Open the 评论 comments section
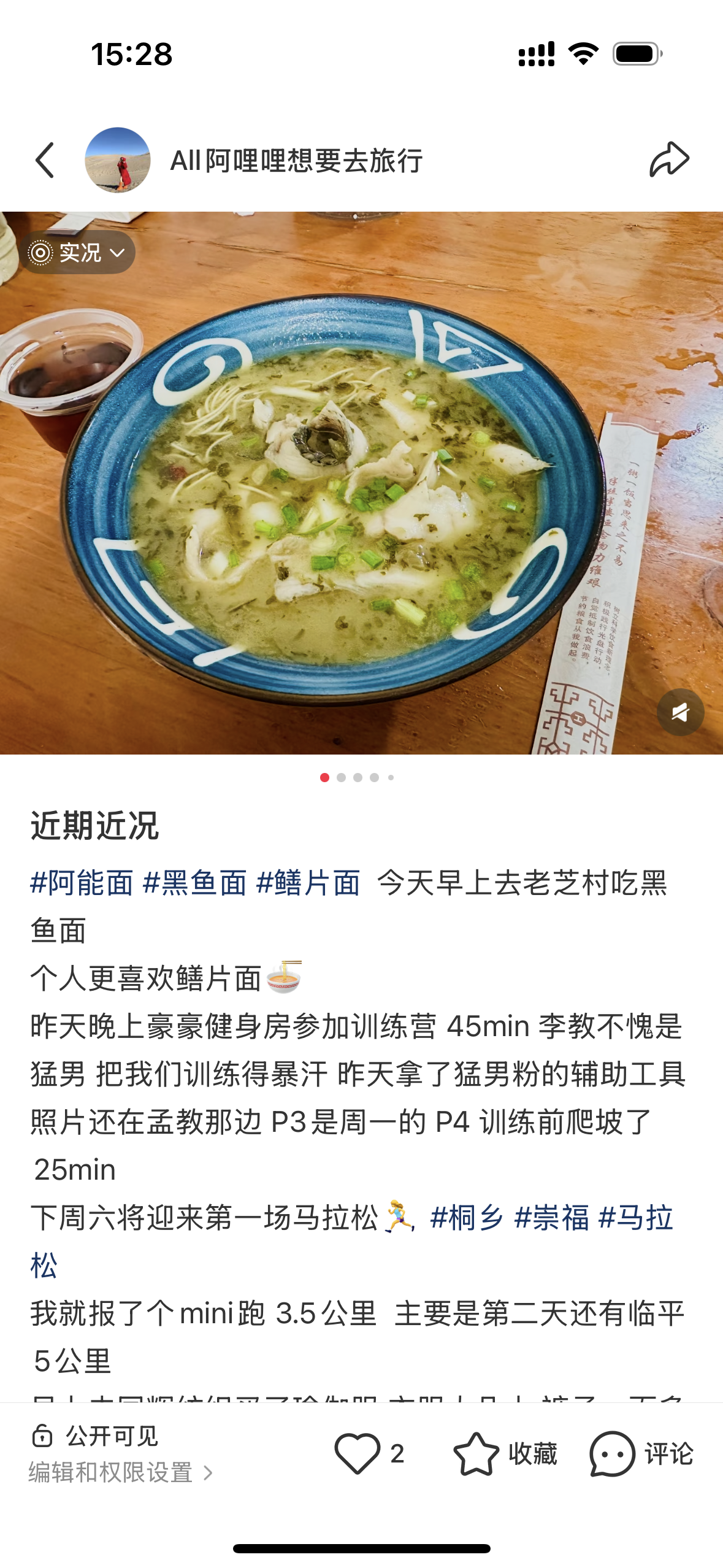Viewport: 723px width, 1568px height. pos(641,1453)
